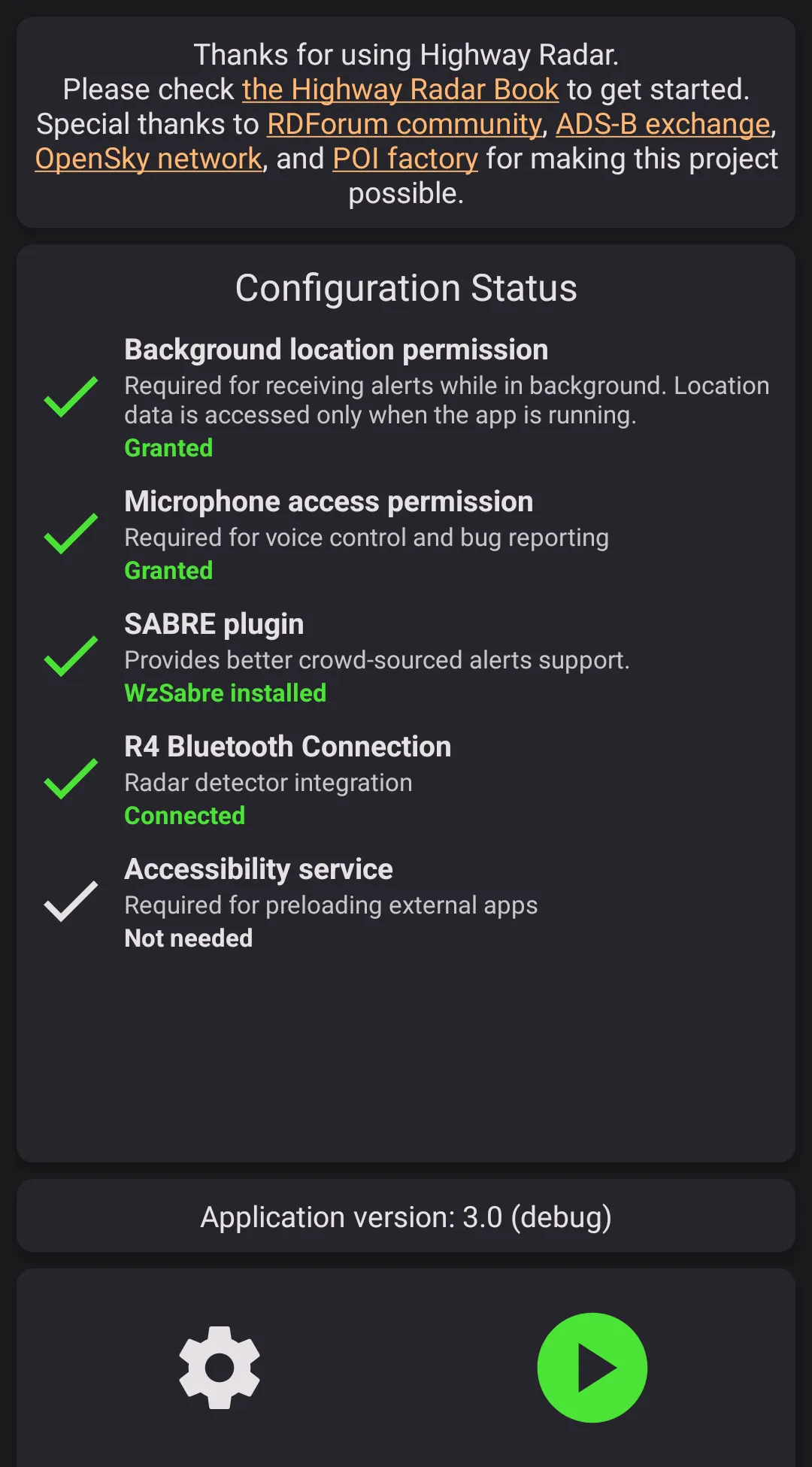The image size is (812, 1467).
Task: Follow the POI factory link
Action: [405, 159]
